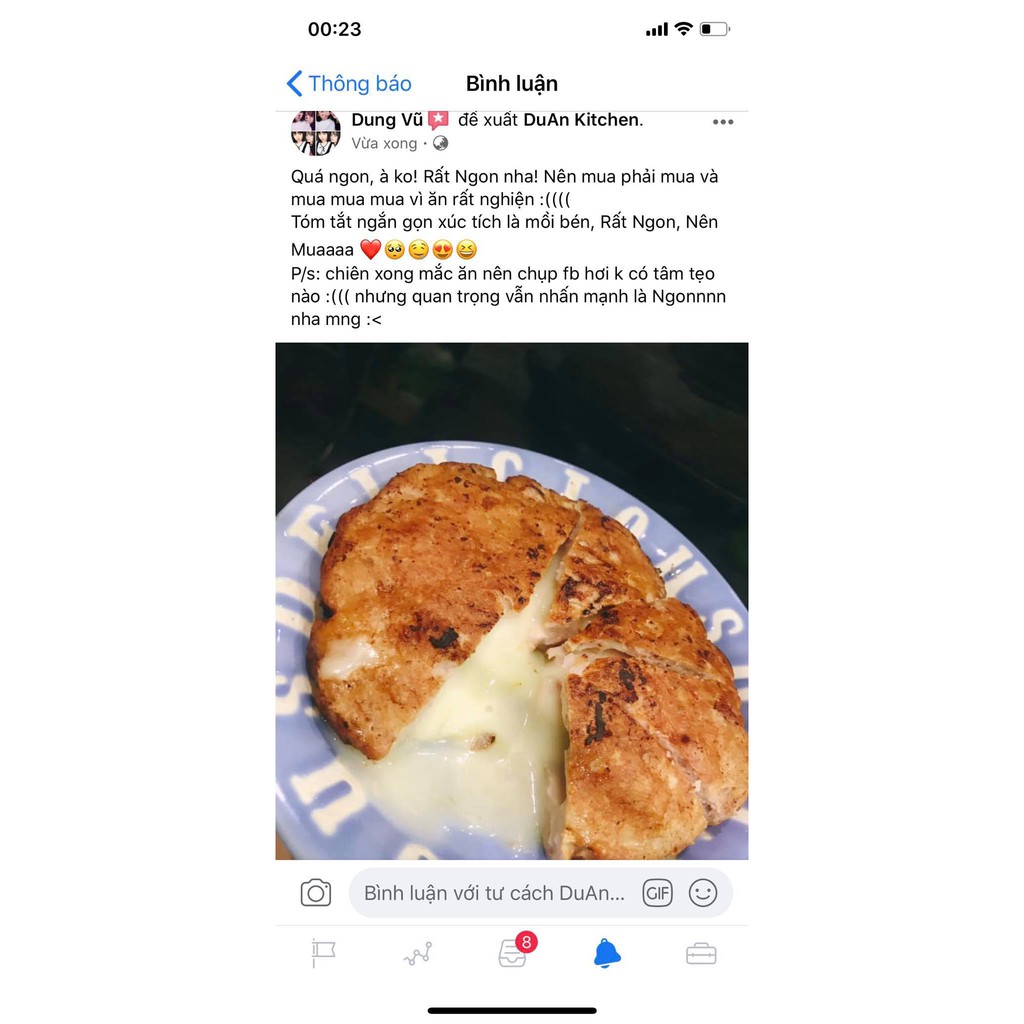Open the DuAn Kitchen page link
Image resolution: width=1024 pixels, height=1024 pixels.
coord(581,120)
